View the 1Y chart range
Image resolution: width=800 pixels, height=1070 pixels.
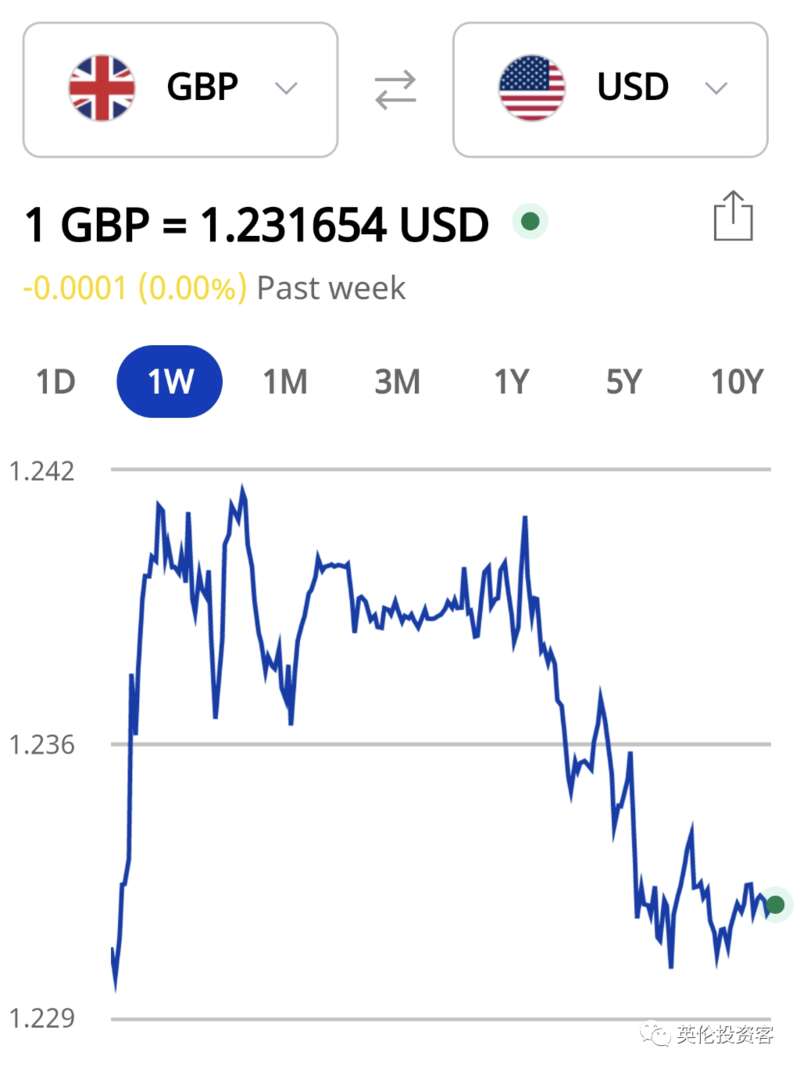pyautogui.click(x=510, y=381)
